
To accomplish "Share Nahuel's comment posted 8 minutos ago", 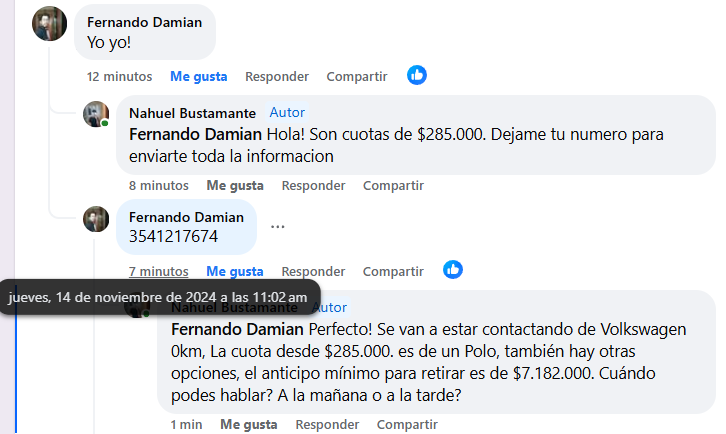I will [393, 185].
